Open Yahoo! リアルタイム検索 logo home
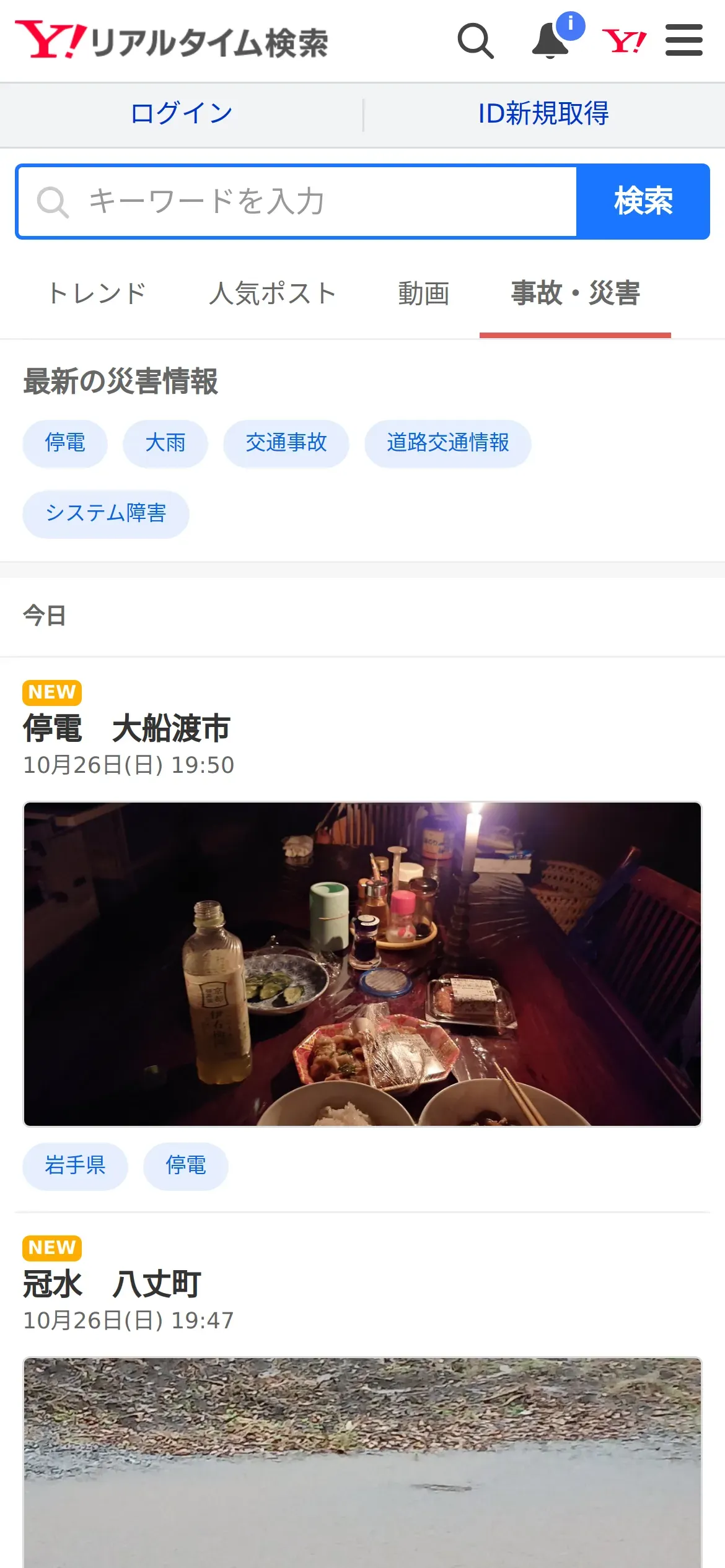The image size is (725, 1568). (x=172, y=41)
